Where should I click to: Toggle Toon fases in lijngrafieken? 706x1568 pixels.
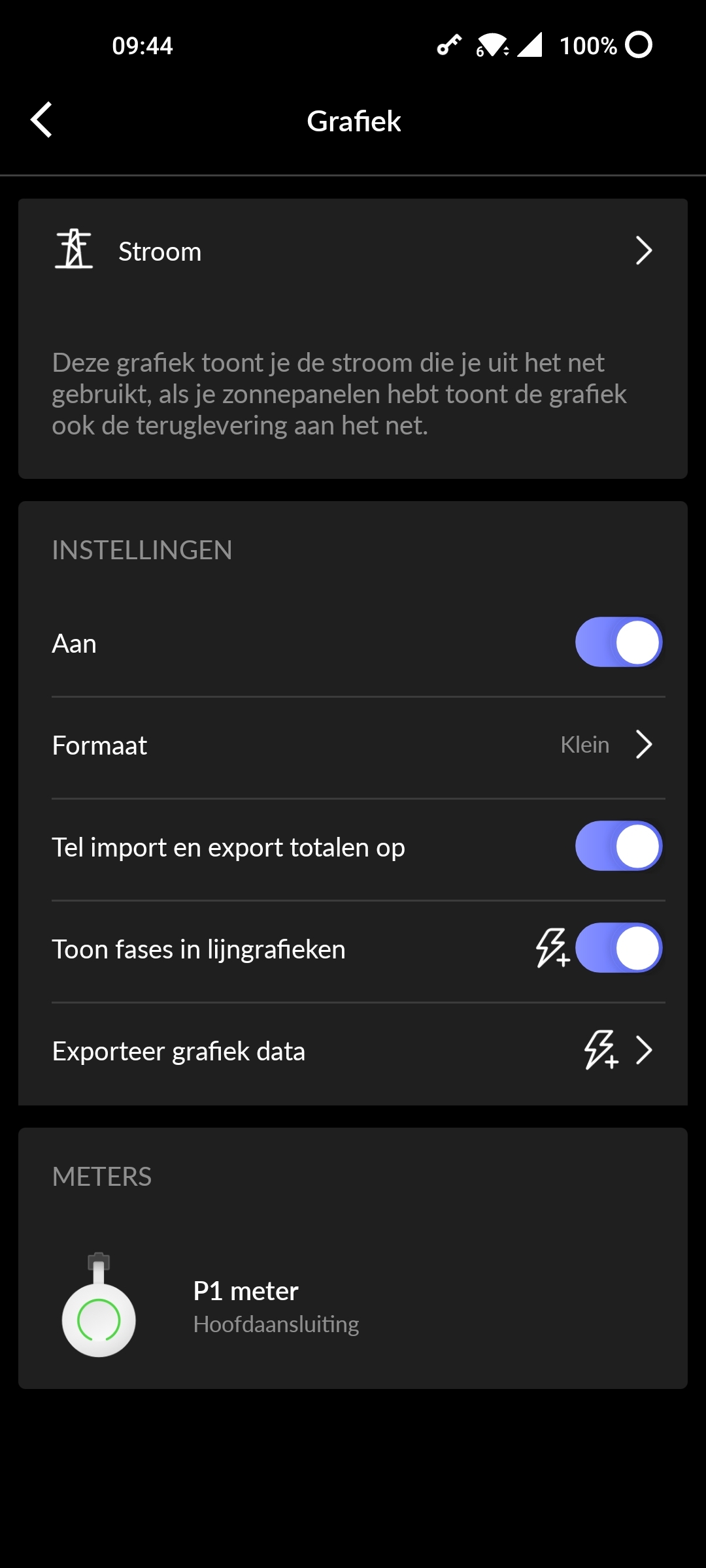[618, 948]
